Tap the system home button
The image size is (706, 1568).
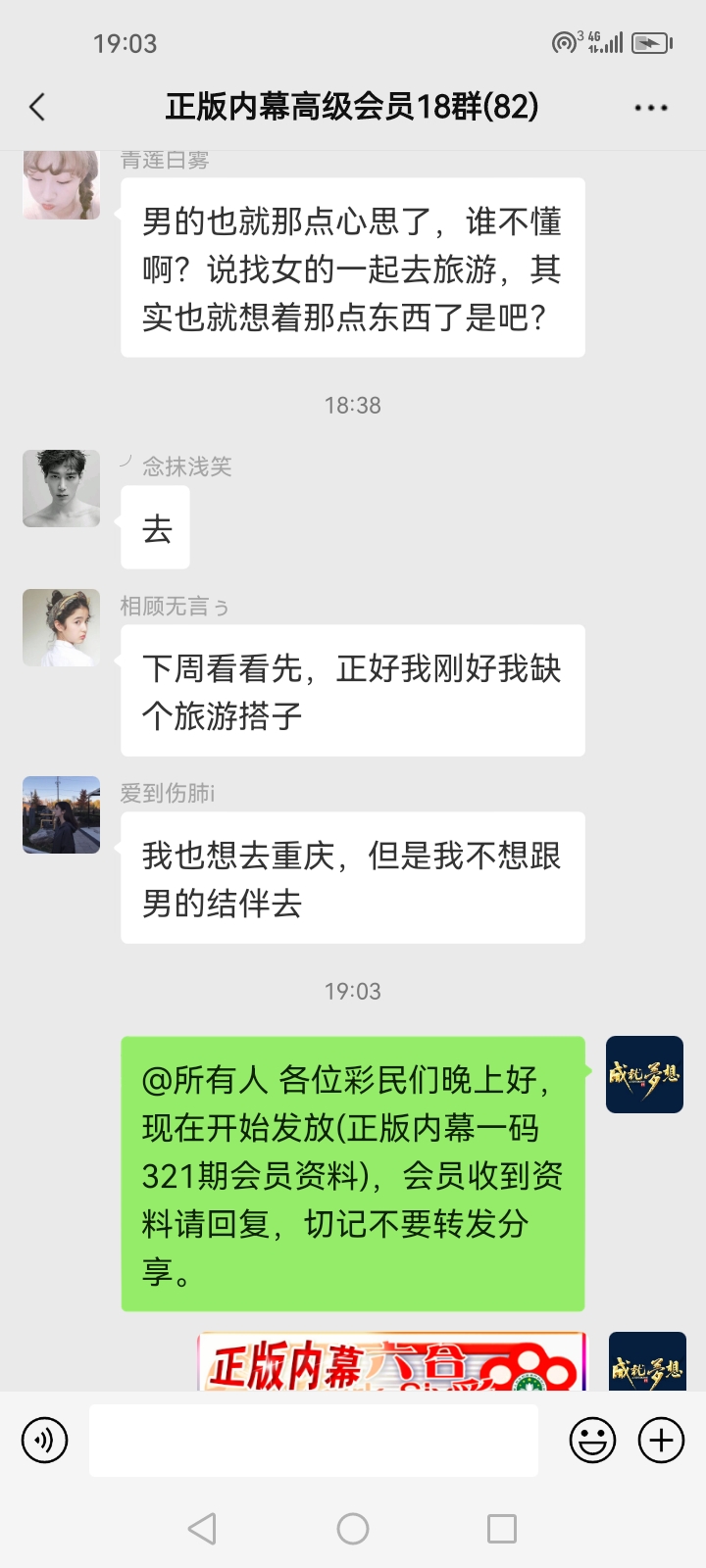pyautogui.click(x=353, y=1529)
